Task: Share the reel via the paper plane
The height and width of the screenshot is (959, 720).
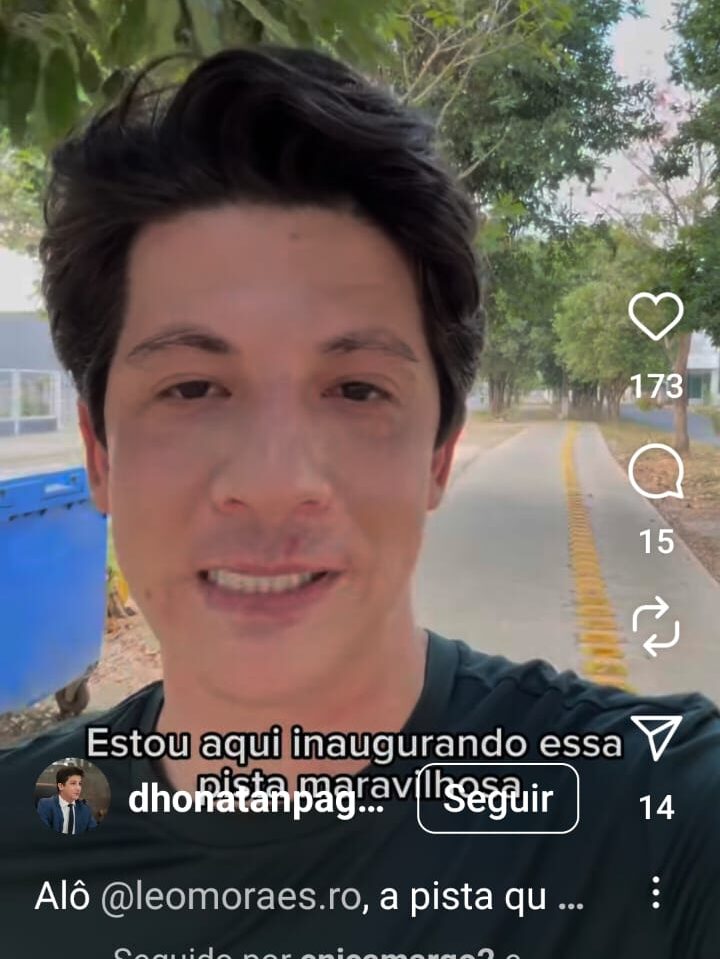Action: point(656,738)
